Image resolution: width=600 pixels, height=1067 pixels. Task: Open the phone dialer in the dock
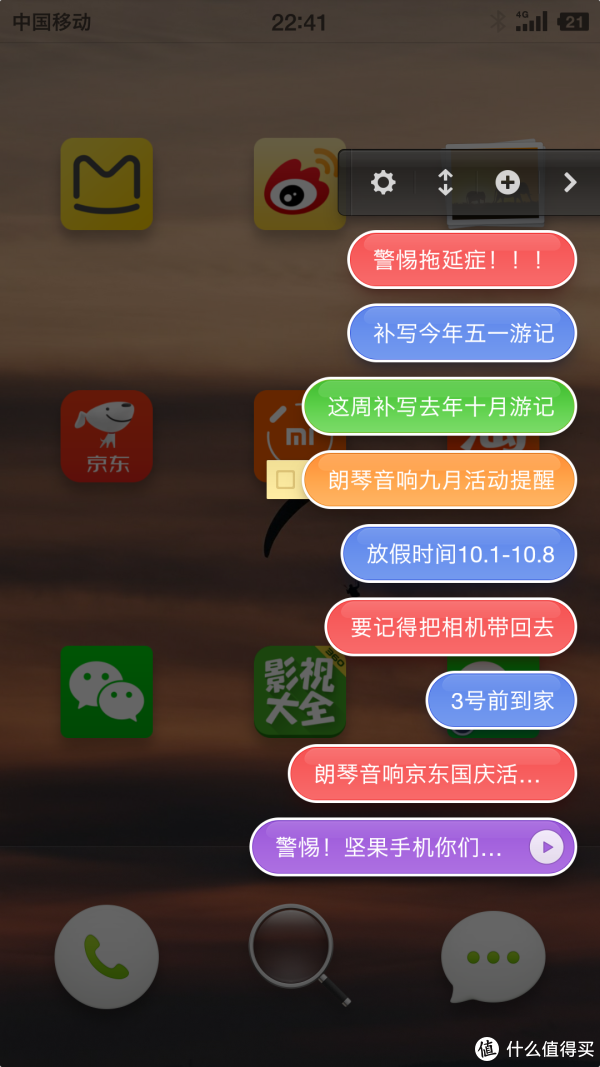click(107, 957)
